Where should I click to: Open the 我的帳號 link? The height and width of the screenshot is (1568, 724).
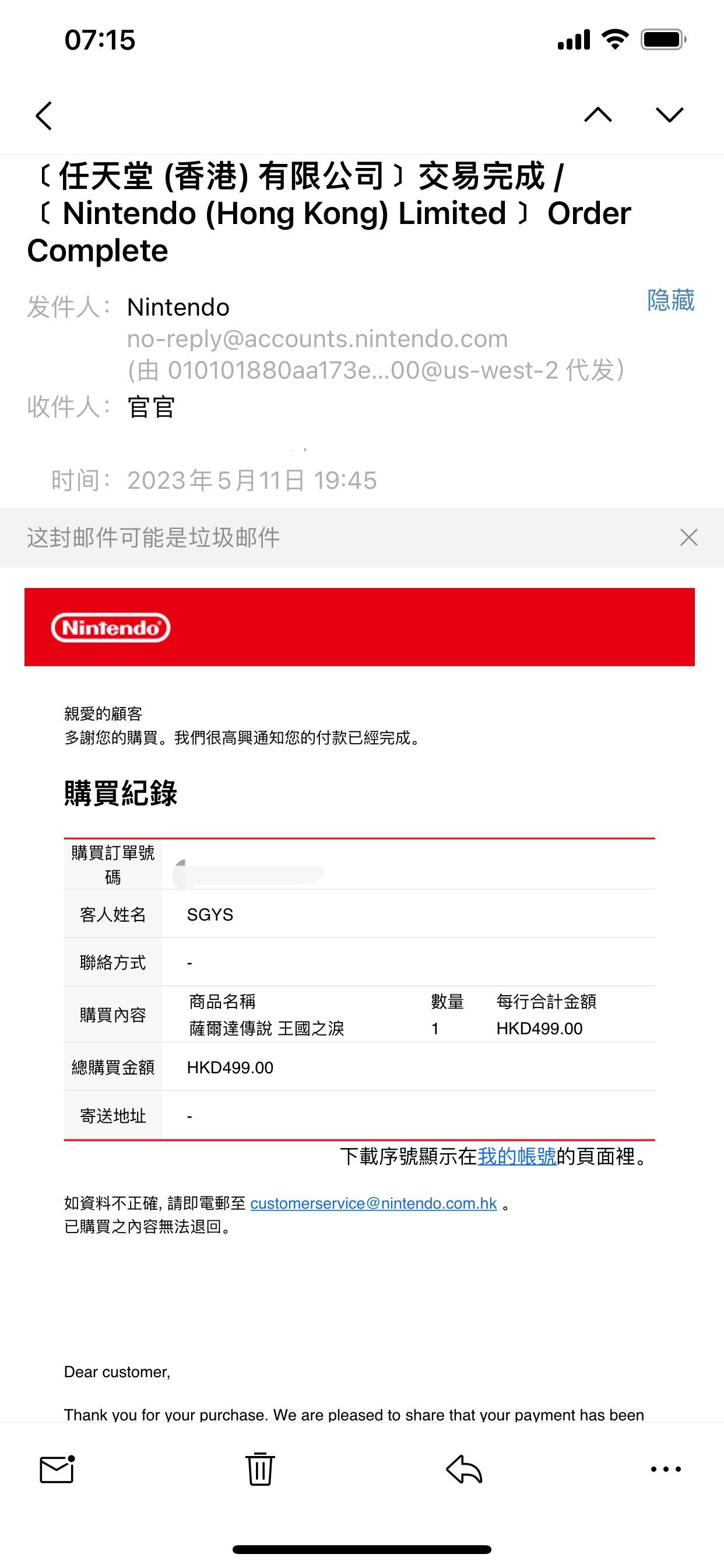tap(516, 1157)
